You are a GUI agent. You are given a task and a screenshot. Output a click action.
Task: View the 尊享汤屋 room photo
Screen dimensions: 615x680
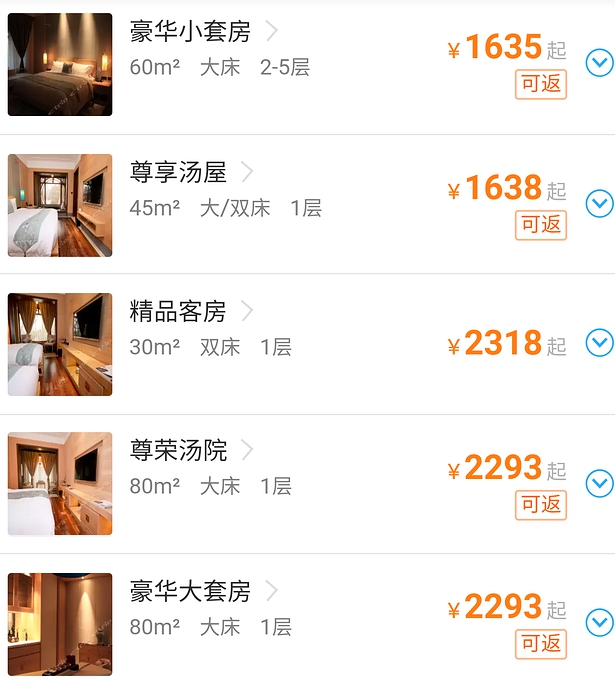[60, 205]
